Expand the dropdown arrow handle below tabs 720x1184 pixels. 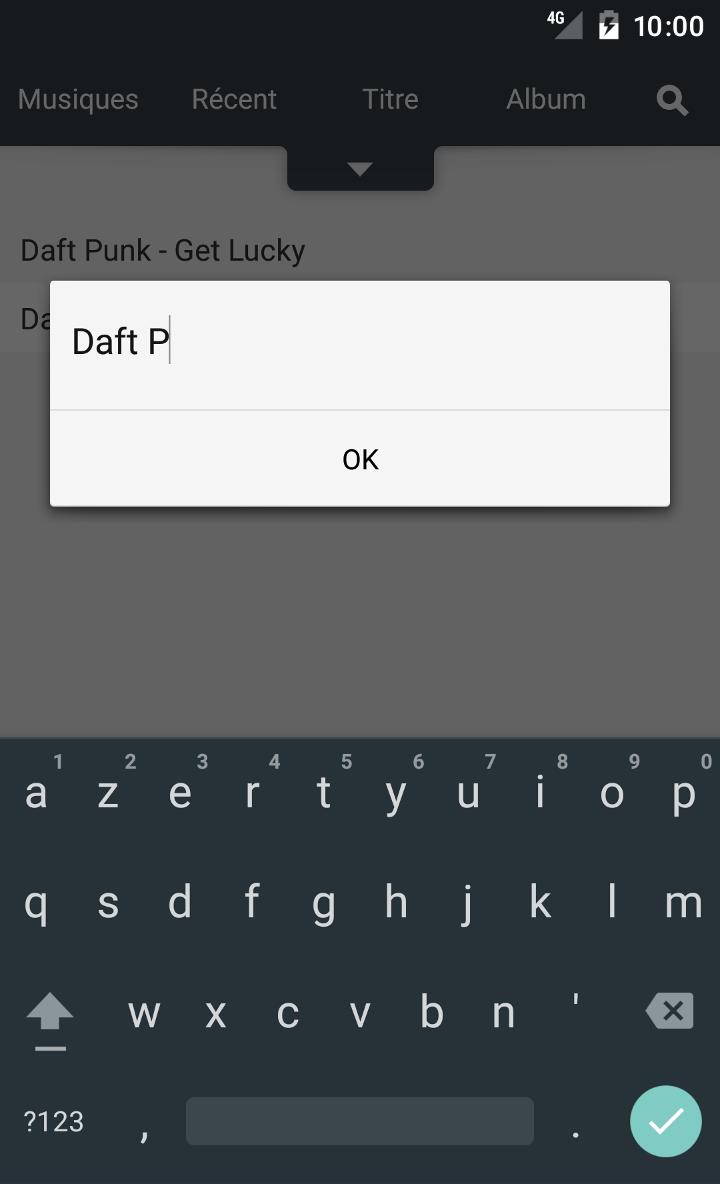coord(360,169)
